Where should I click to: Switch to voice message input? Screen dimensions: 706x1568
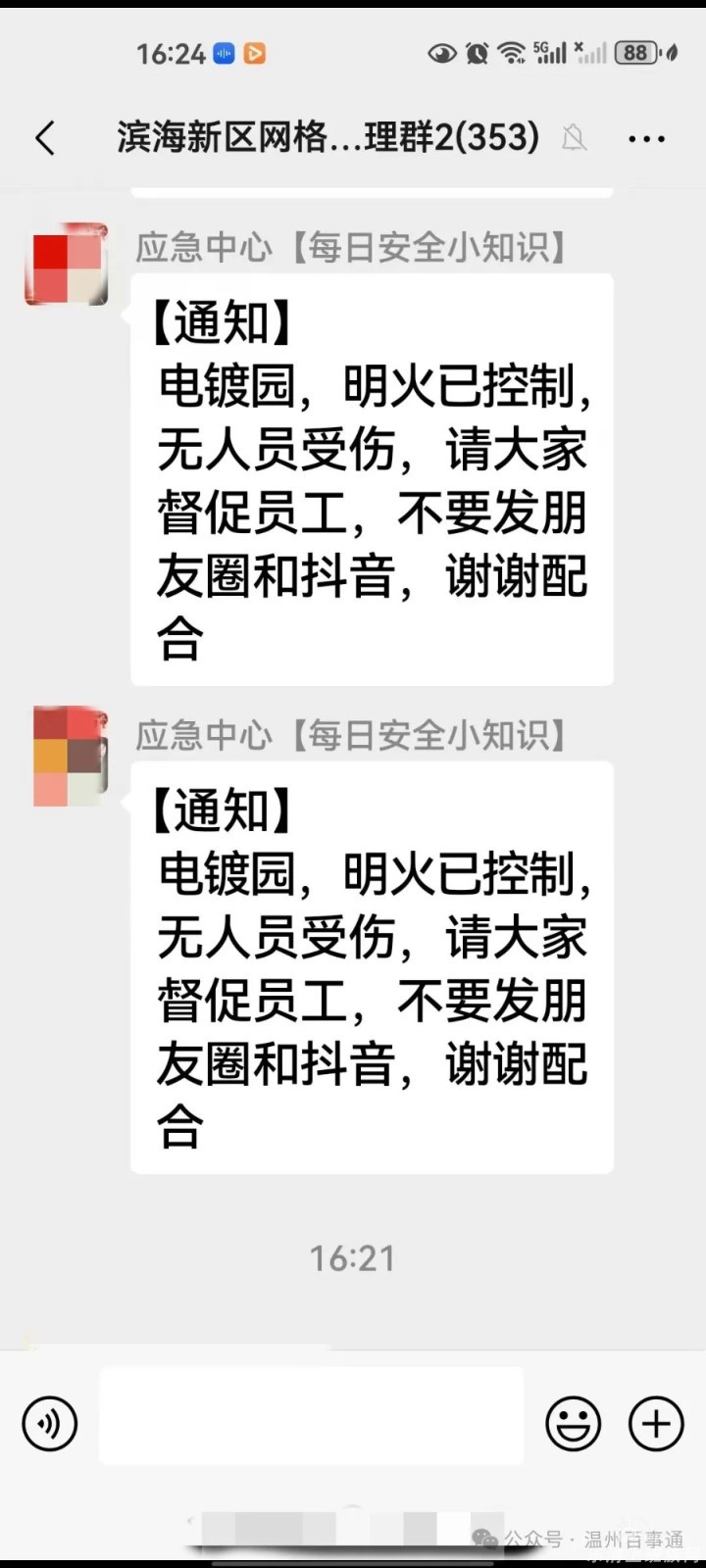click(x=49, y=1422)
